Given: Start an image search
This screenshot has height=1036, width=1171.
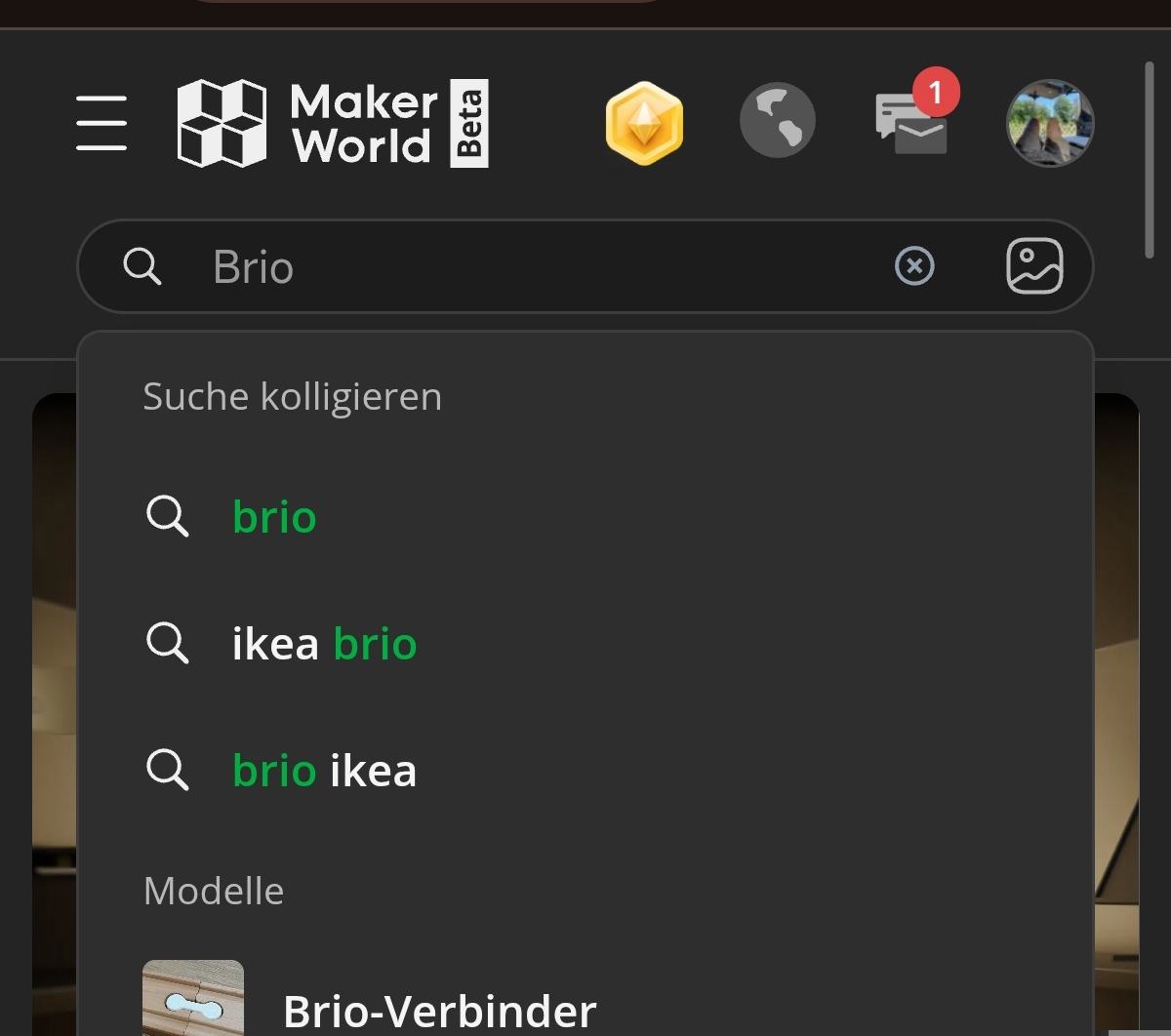Looking at the screenshot, I should pos(1034,266).
